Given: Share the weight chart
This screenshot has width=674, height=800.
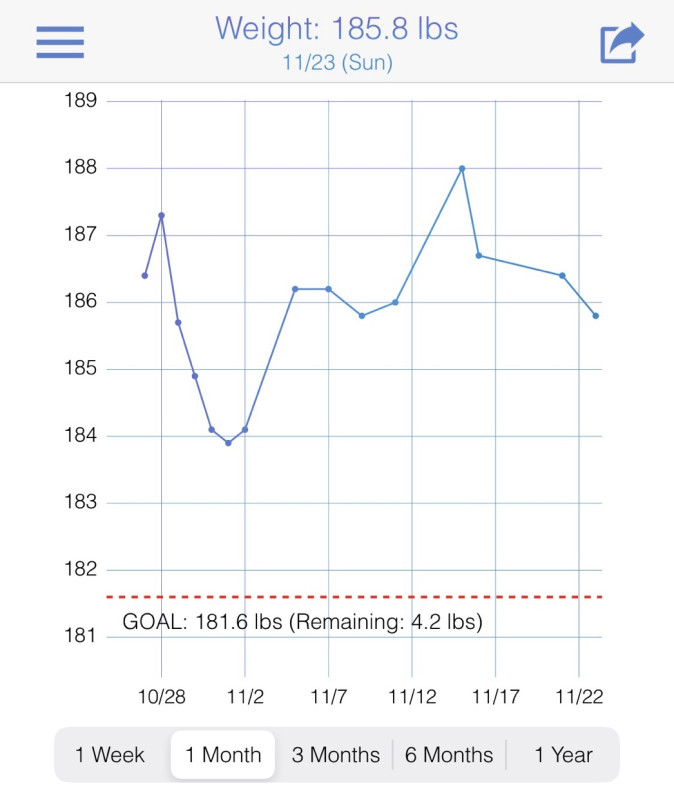Looking at the screenshot, I should click(622, 42).
